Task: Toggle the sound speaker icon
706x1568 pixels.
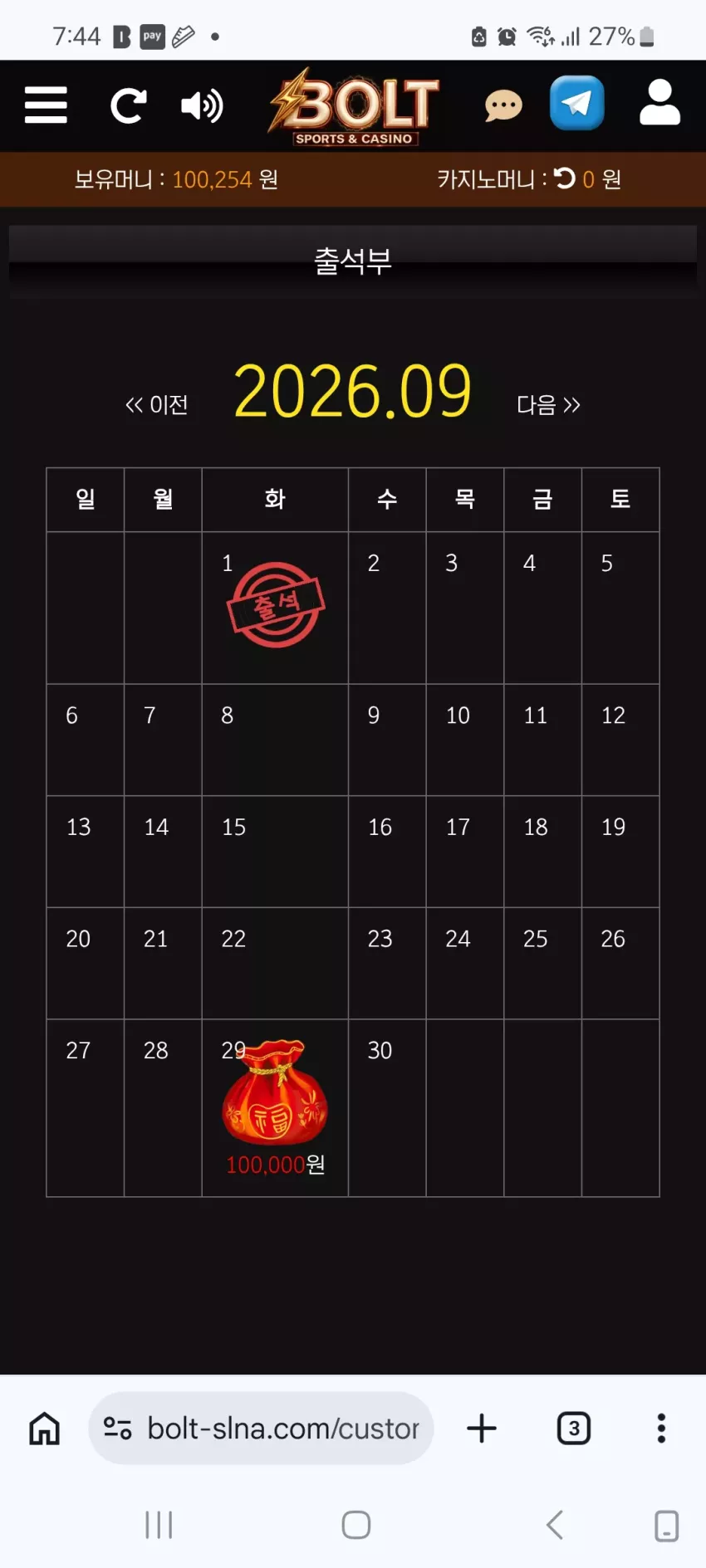Action: (x=202, y=105)
